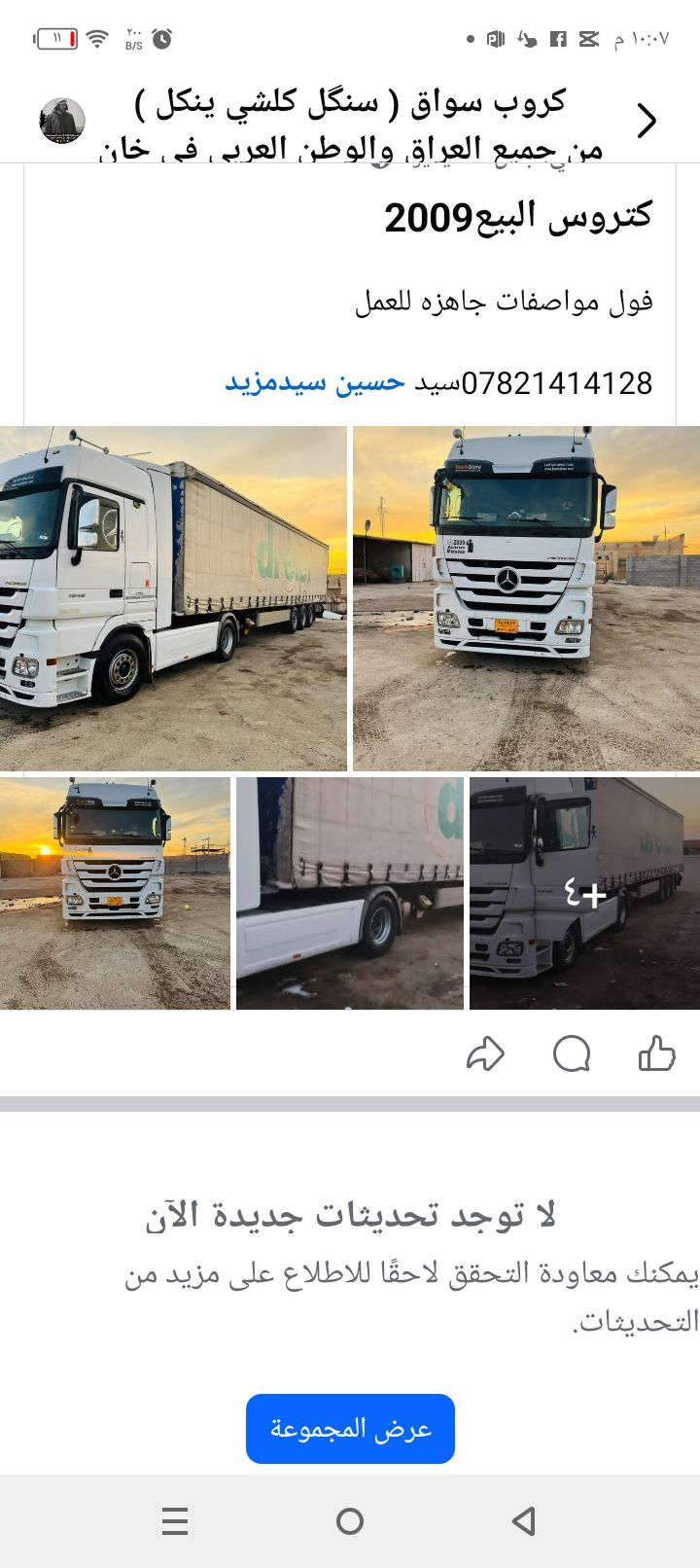Open the group title in the header

pyautogui.click(x=350, y=123)
